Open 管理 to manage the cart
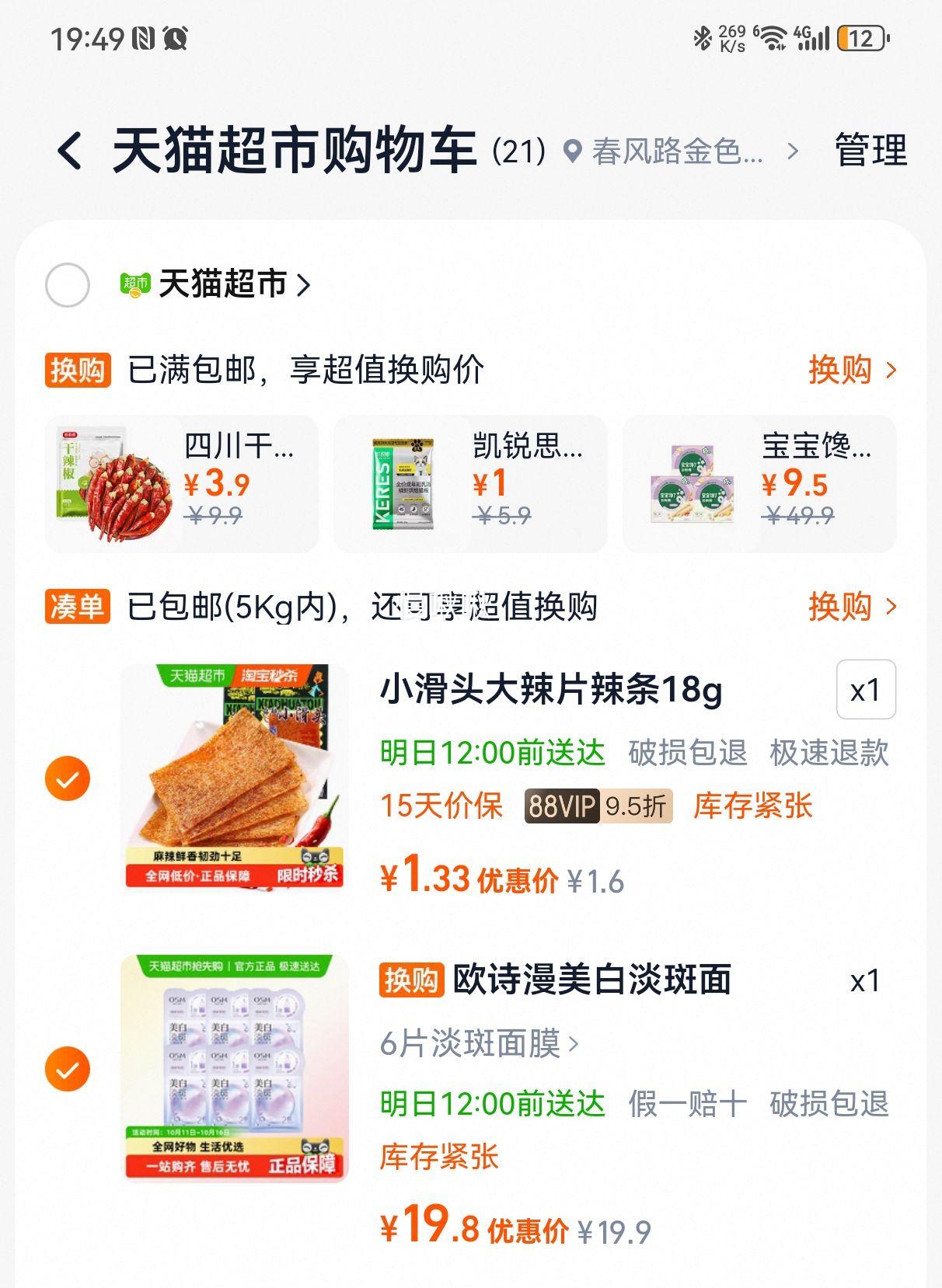The width and height of the screenshot is (942, 1288). [870, 150]
